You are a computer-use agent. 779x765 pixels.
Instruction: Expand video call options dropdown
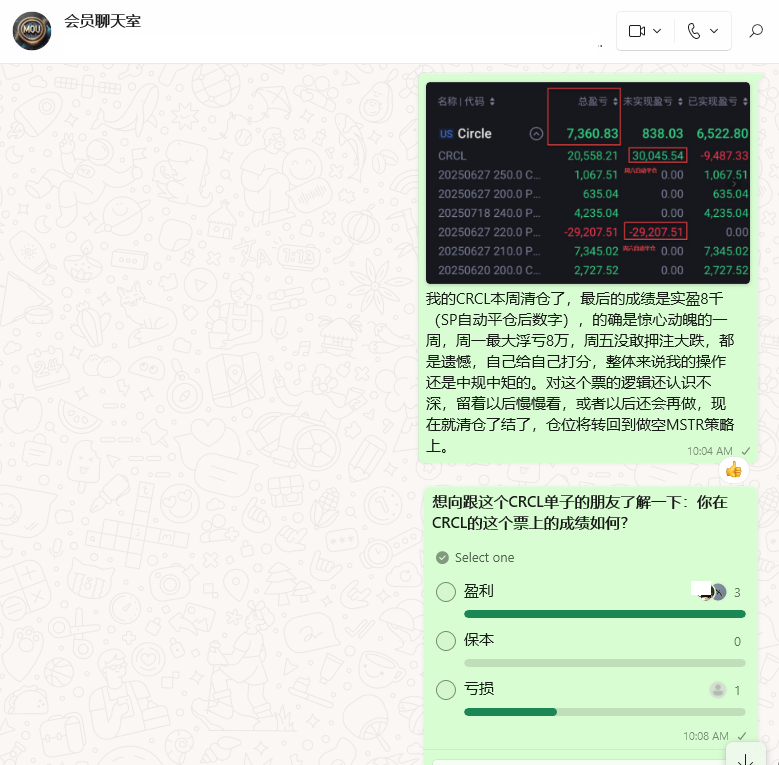coord(657,31)
